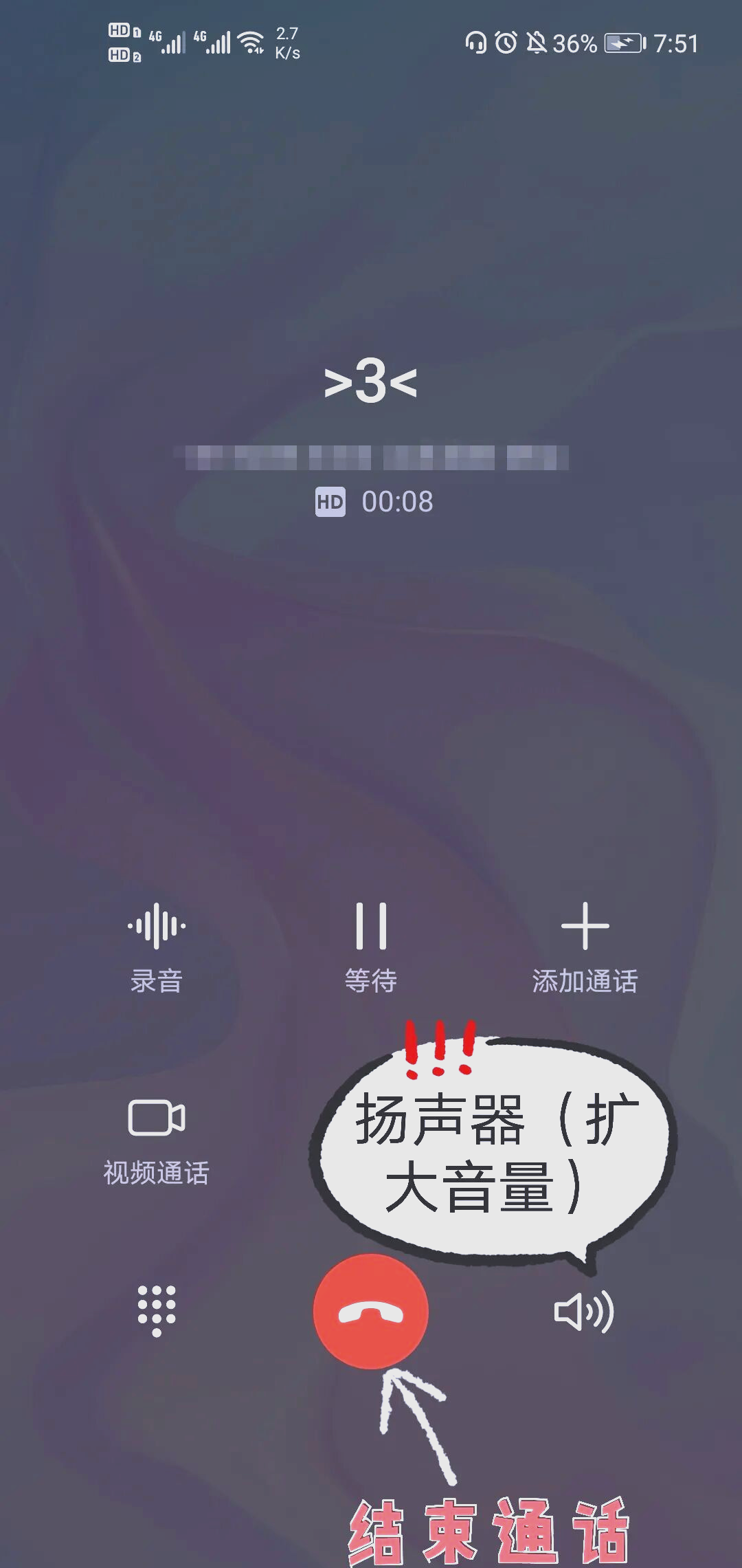Image resolution: width=742 pixels, height=1568 pixels.
Task: Tap the 00:08 call duration display
Action: point(397,503)
